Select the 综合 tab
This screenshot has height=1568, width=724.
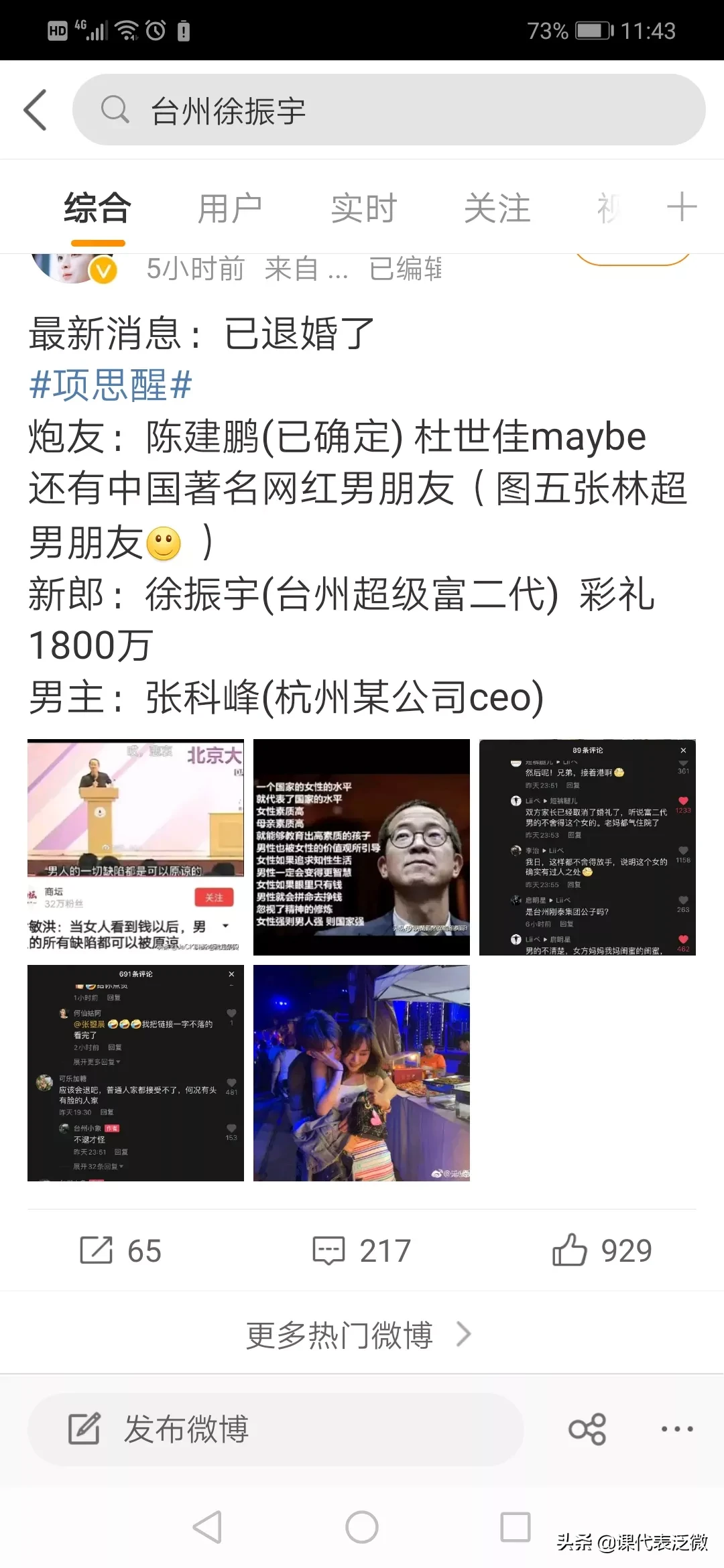click(98, 208)
